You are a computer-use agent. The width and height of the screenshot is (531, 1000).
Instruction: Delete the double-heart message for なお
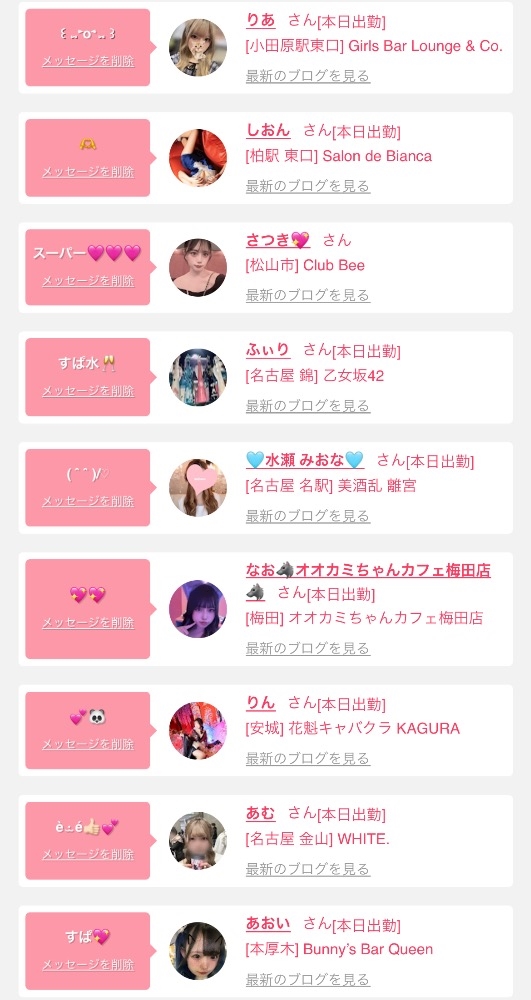[x=88, y=623]
